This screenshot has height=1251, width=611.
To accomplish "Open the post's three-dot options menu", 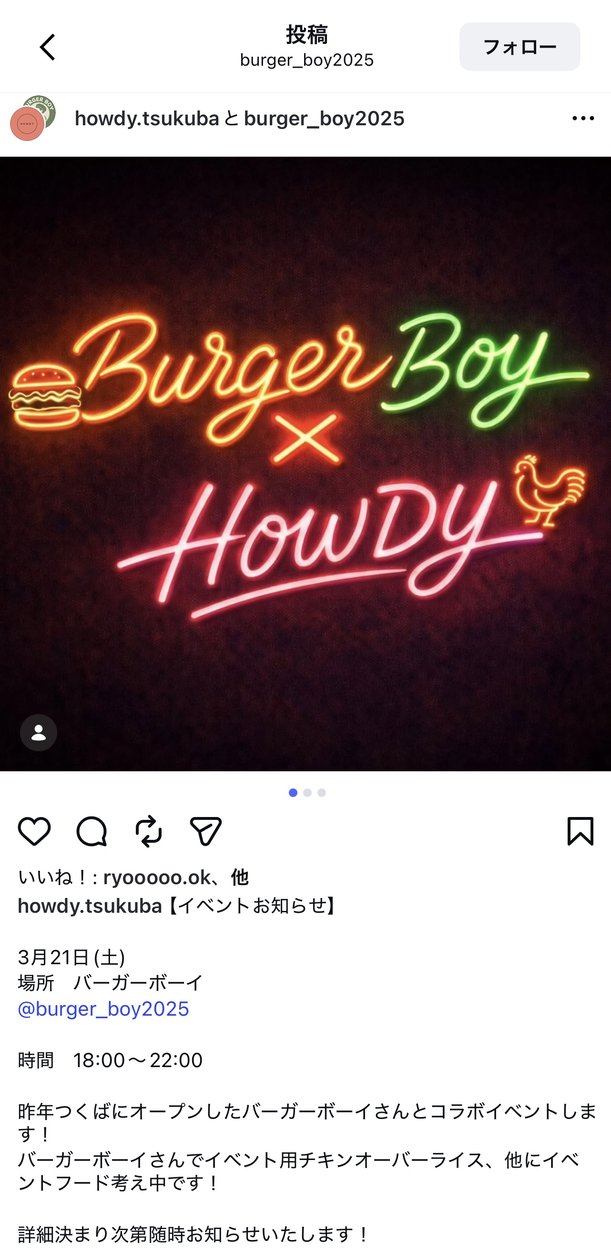I will (582, 119).
